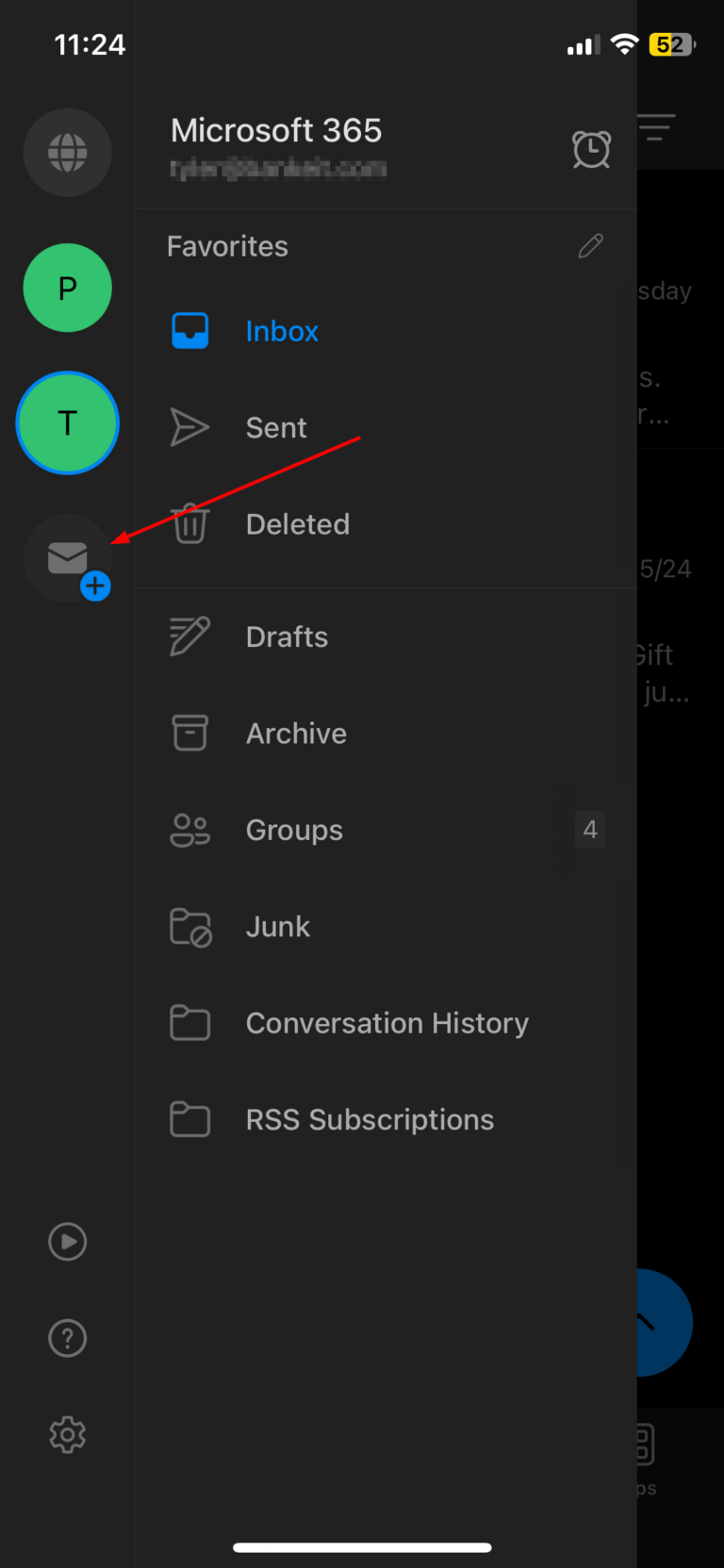Viewport: 724px width, 1568px height.
Task: Select the Inbox favorite
Action: tap(282, 330)
